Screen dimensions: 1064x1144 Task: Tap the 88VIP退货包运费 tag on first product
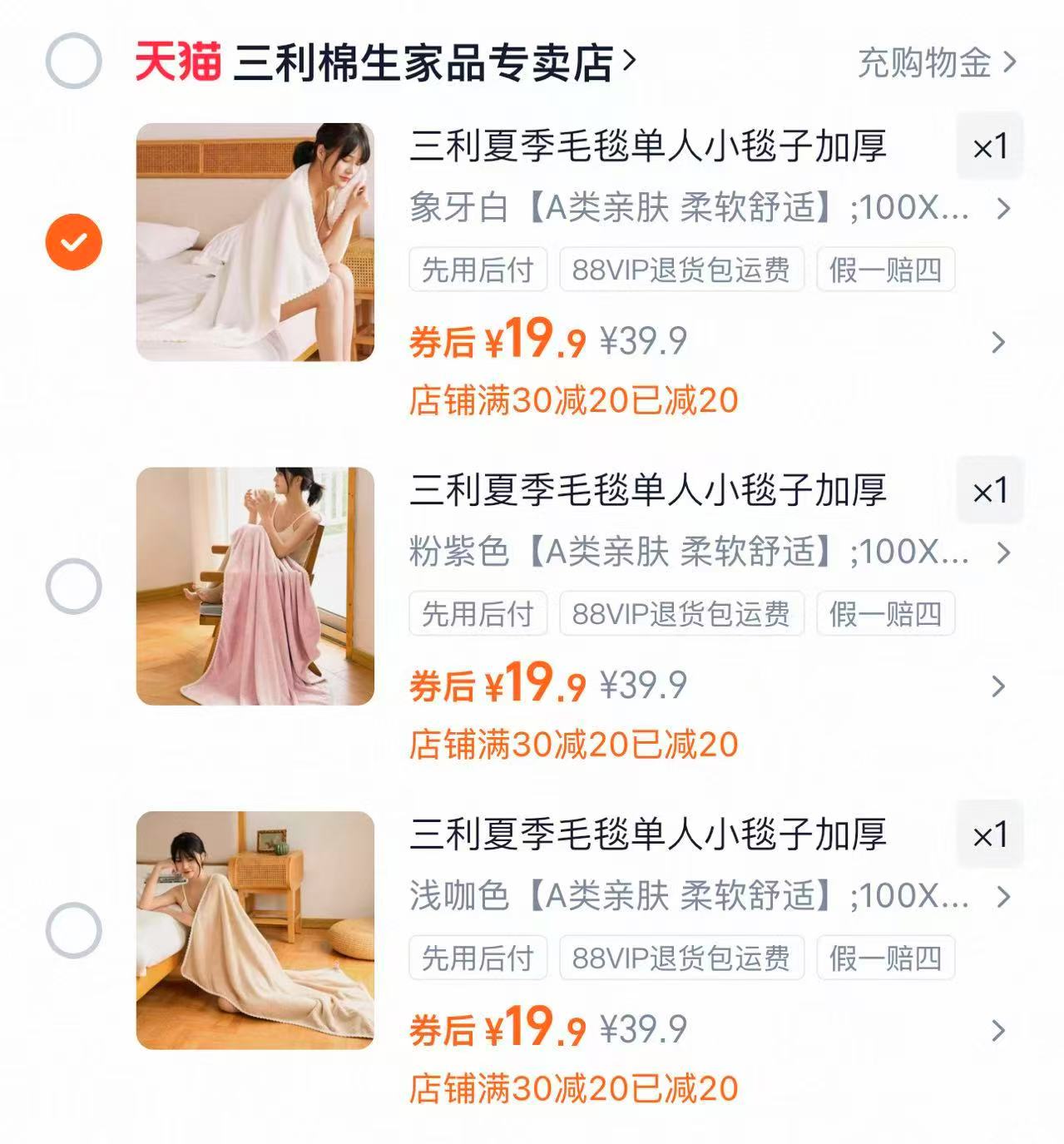point(683,270)
